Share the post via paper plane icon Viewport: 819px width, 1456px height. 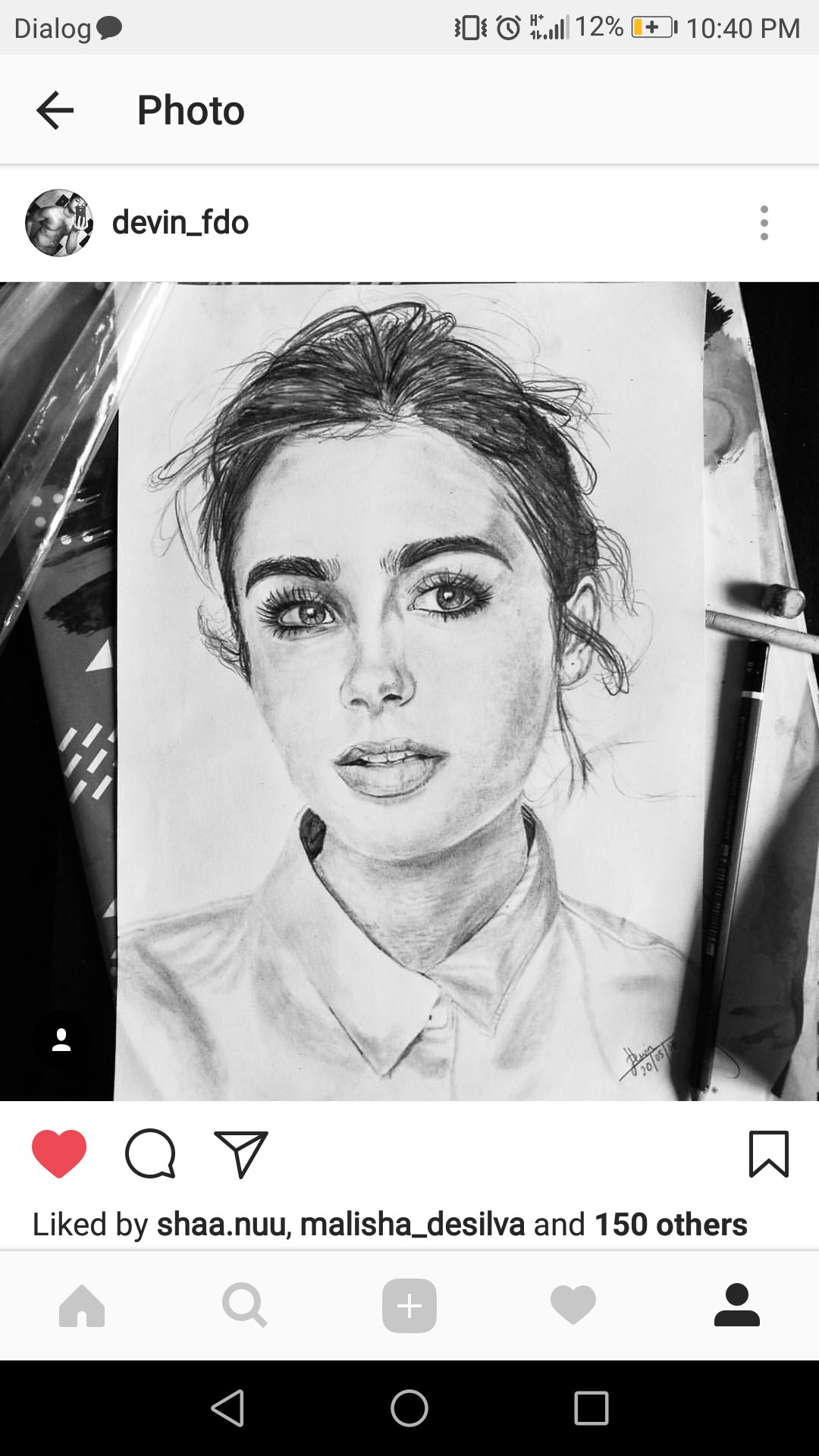241,1153
